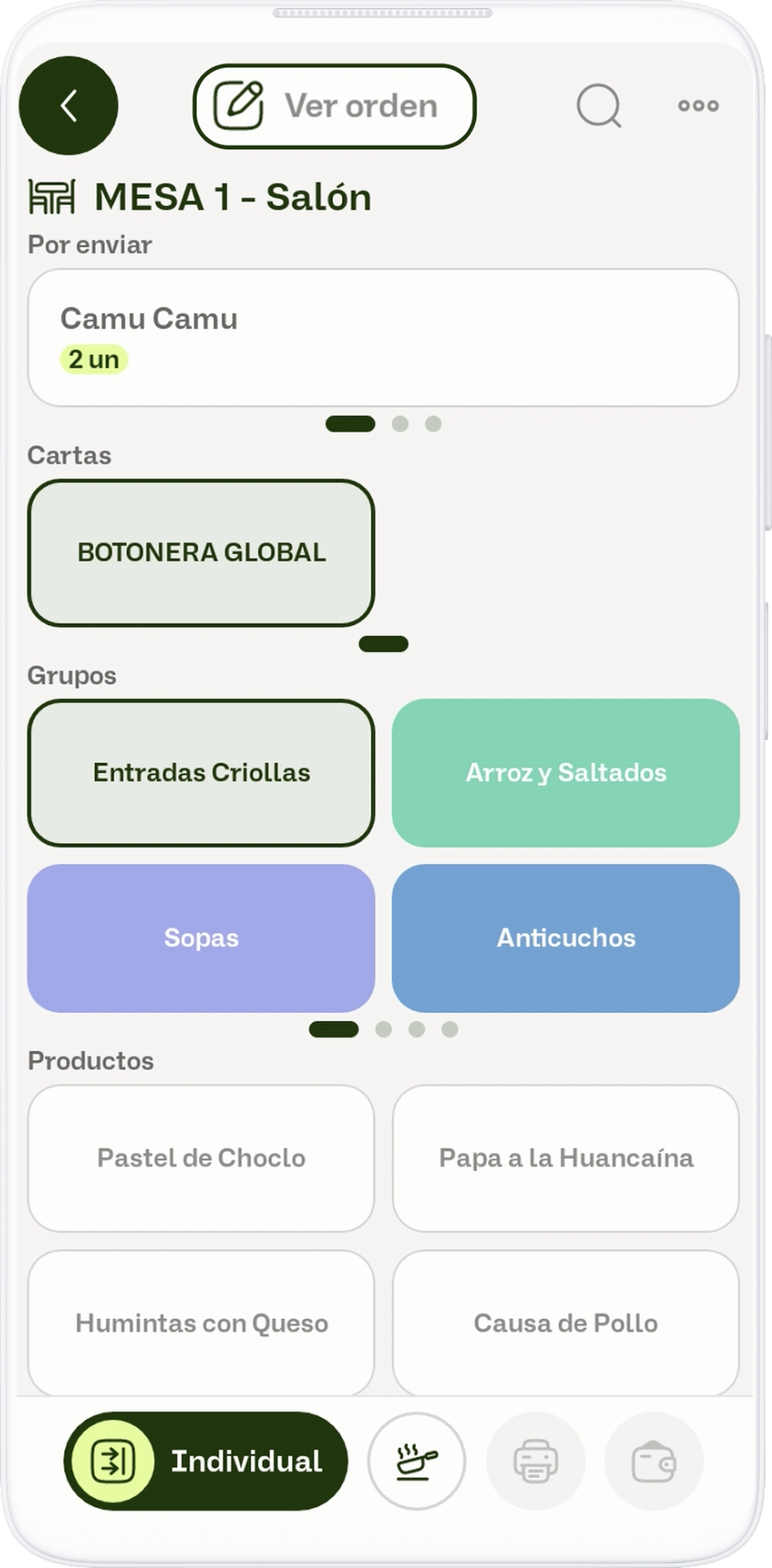772x1568 pixels.
Task: Select the Entradas Criollas group
Action: point(201,773)
